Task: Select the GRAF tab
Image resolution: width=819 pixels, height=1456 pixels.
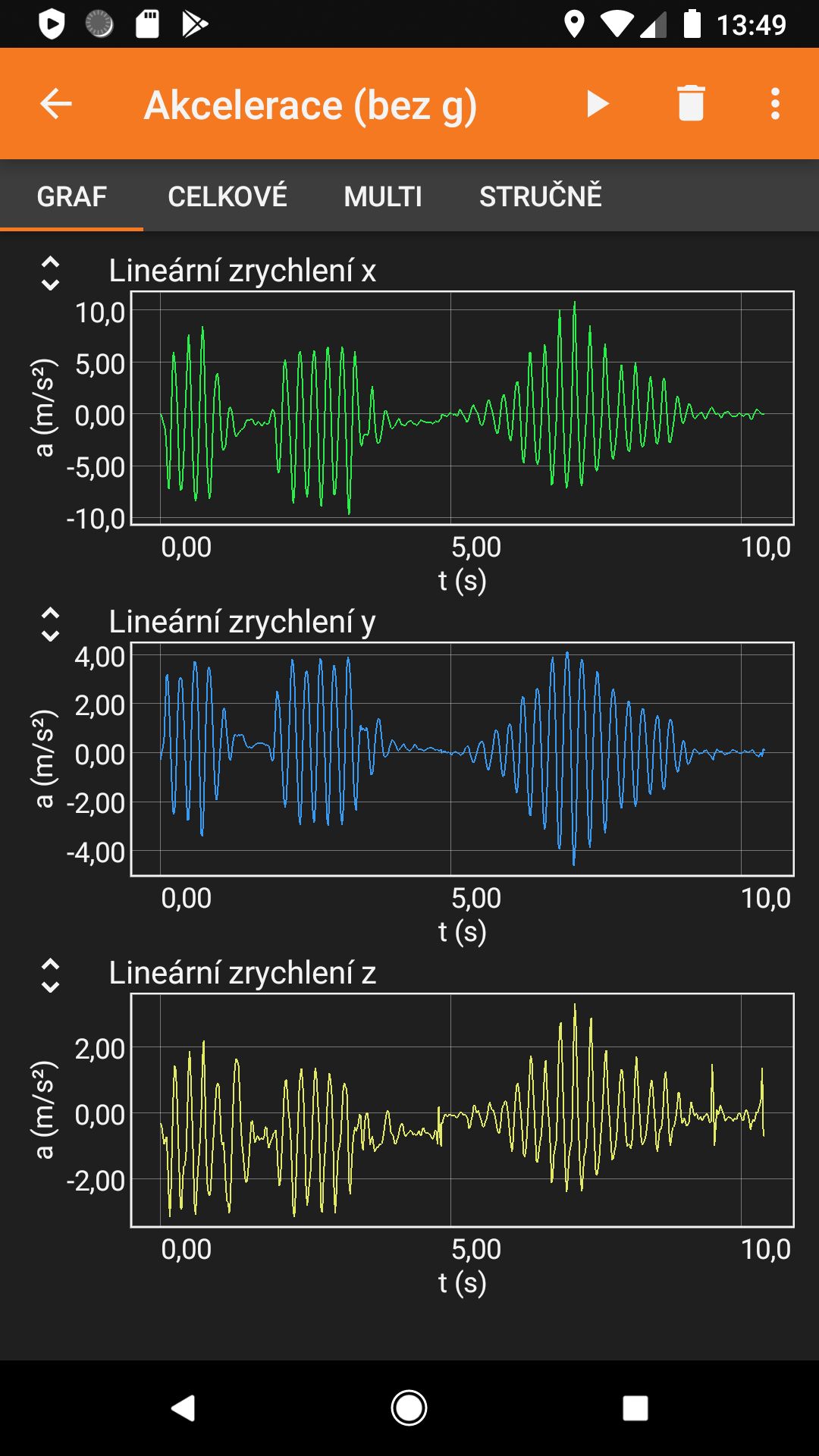Action: [x=72, y=196]
